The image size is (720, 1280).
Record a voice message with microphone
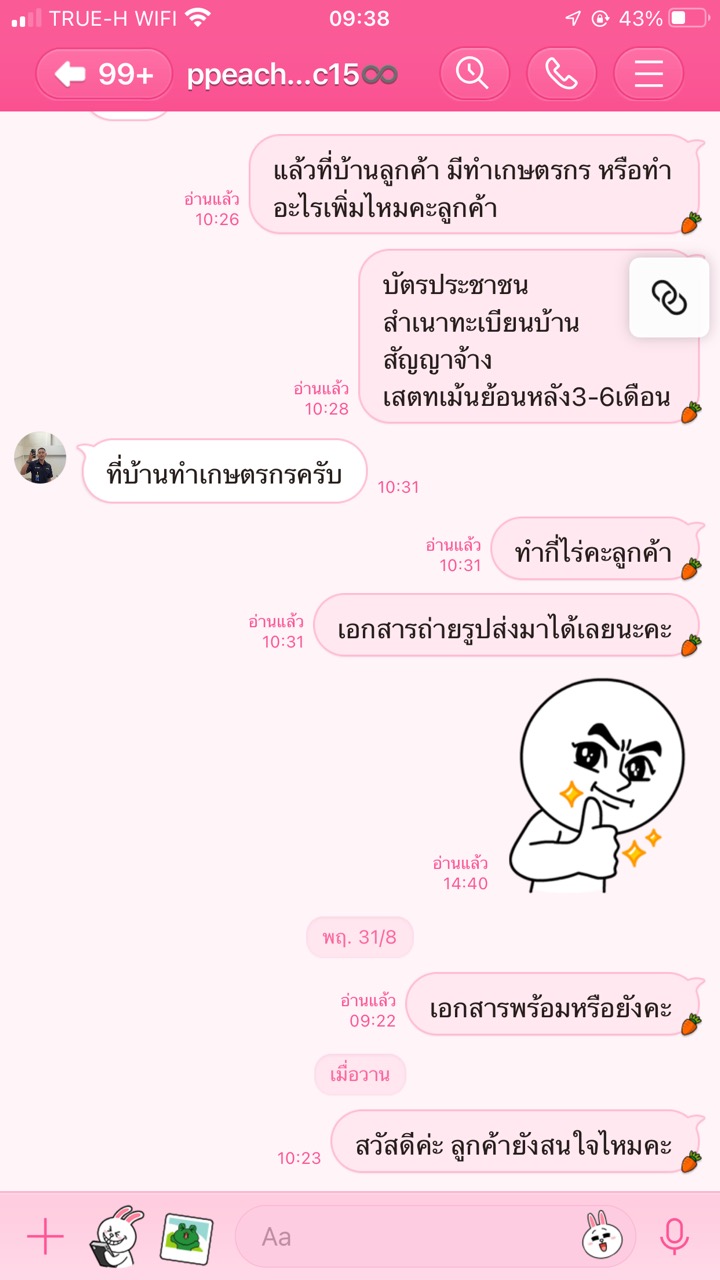pos(675,1237)
